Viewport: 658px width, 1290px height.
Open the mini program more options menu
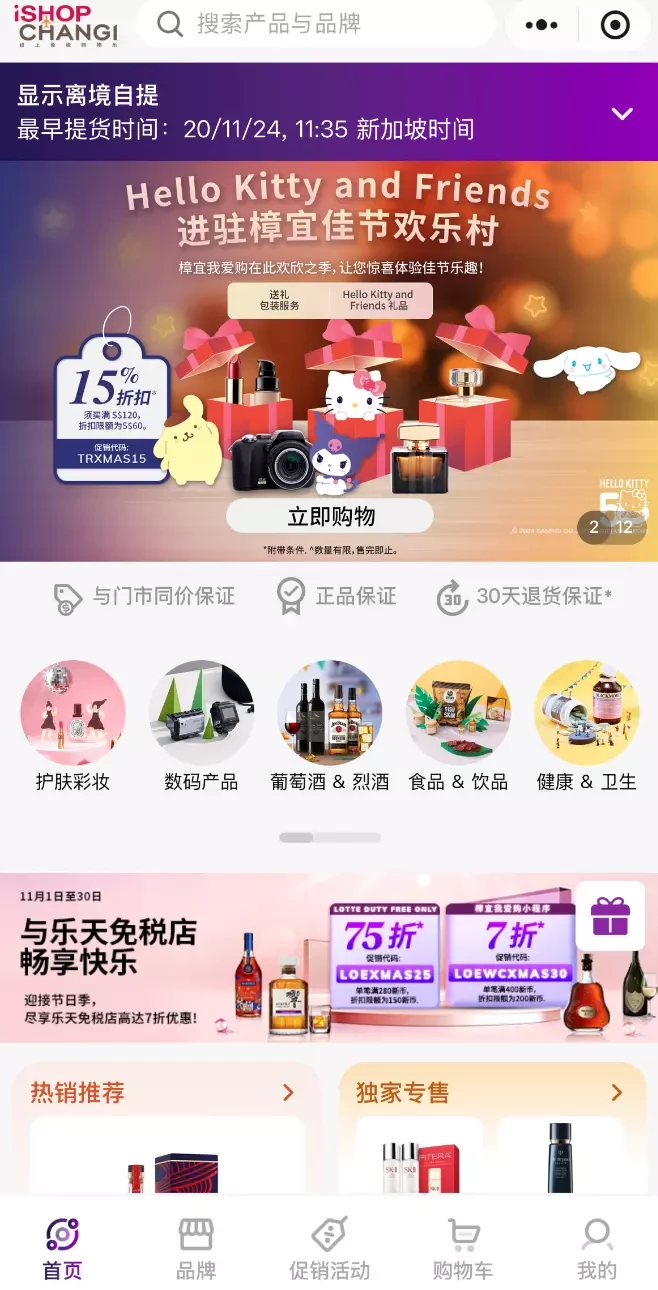(x=541, y=25)
